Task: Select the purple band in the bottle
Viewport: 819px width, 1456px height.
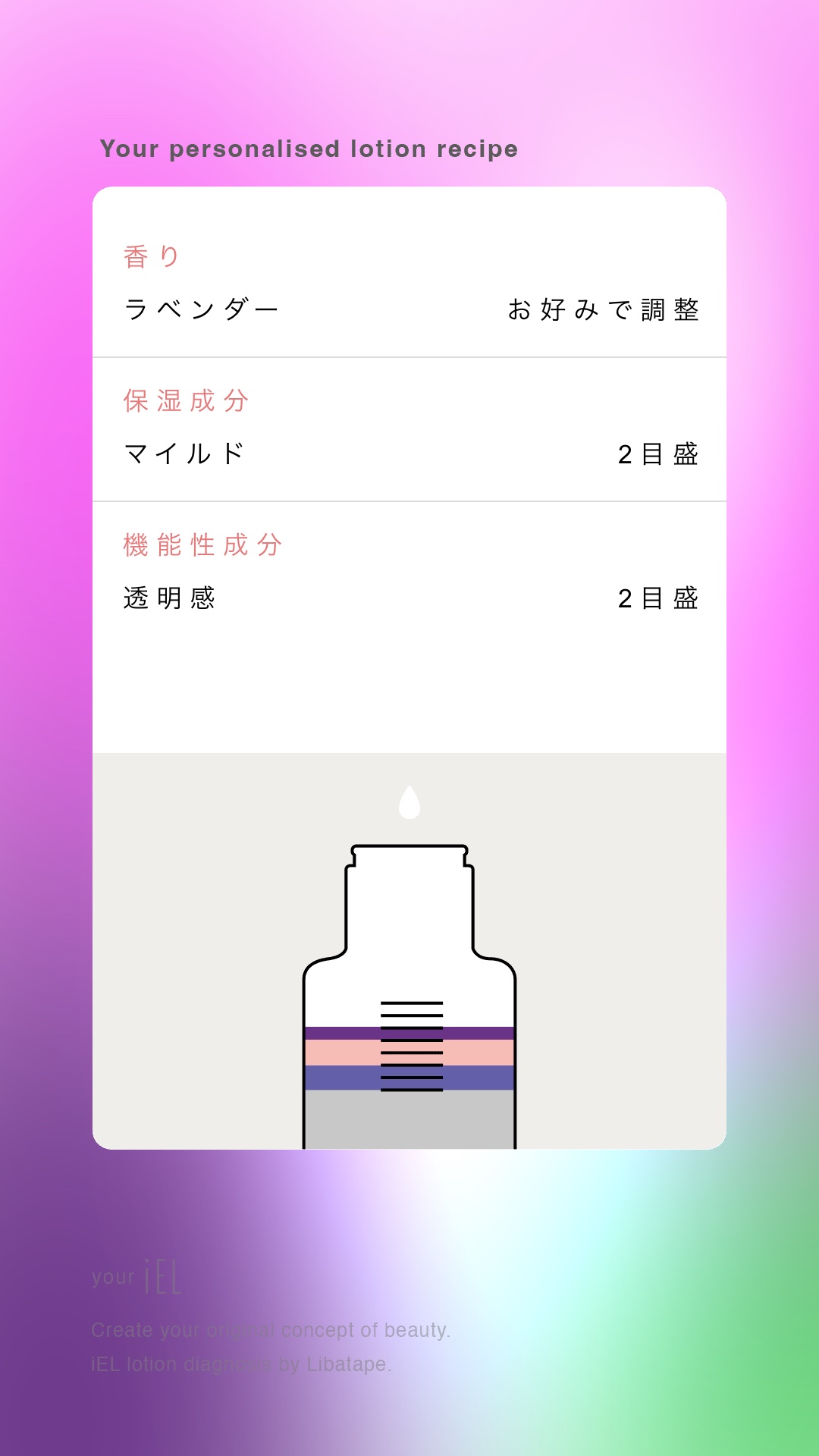Action: [341, 1033]
